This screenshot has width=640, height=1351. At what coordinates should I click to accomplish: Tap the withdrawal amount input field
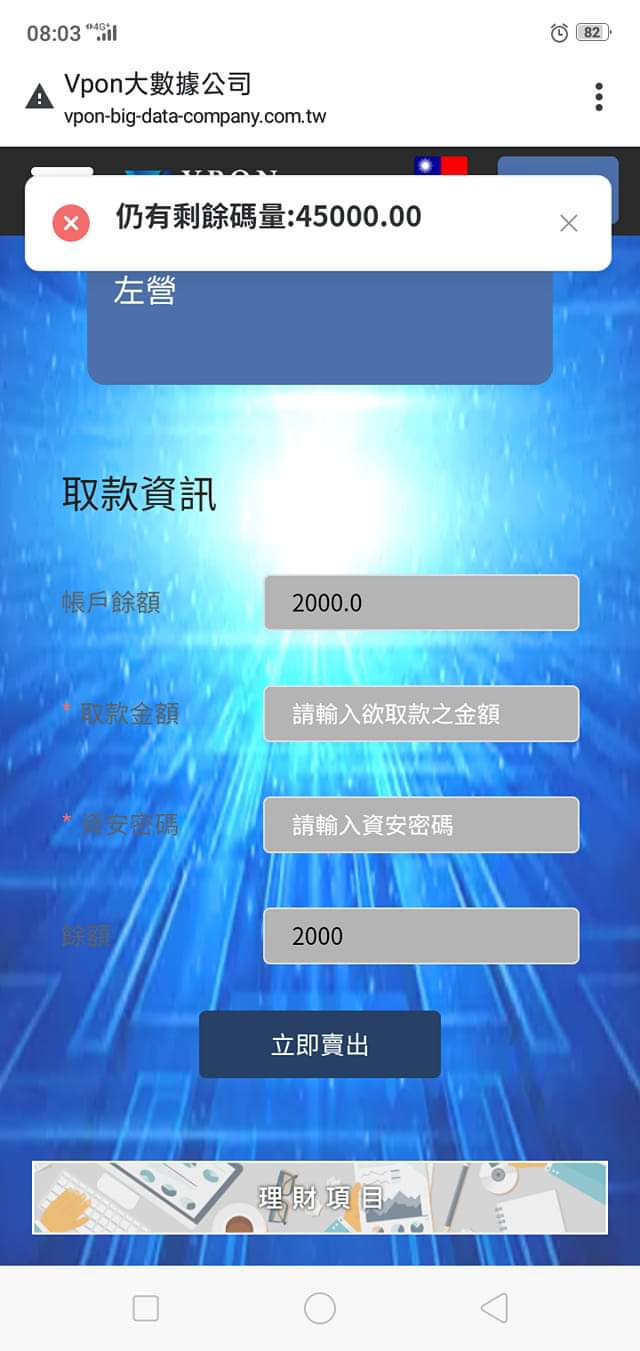tap(421, 714)
